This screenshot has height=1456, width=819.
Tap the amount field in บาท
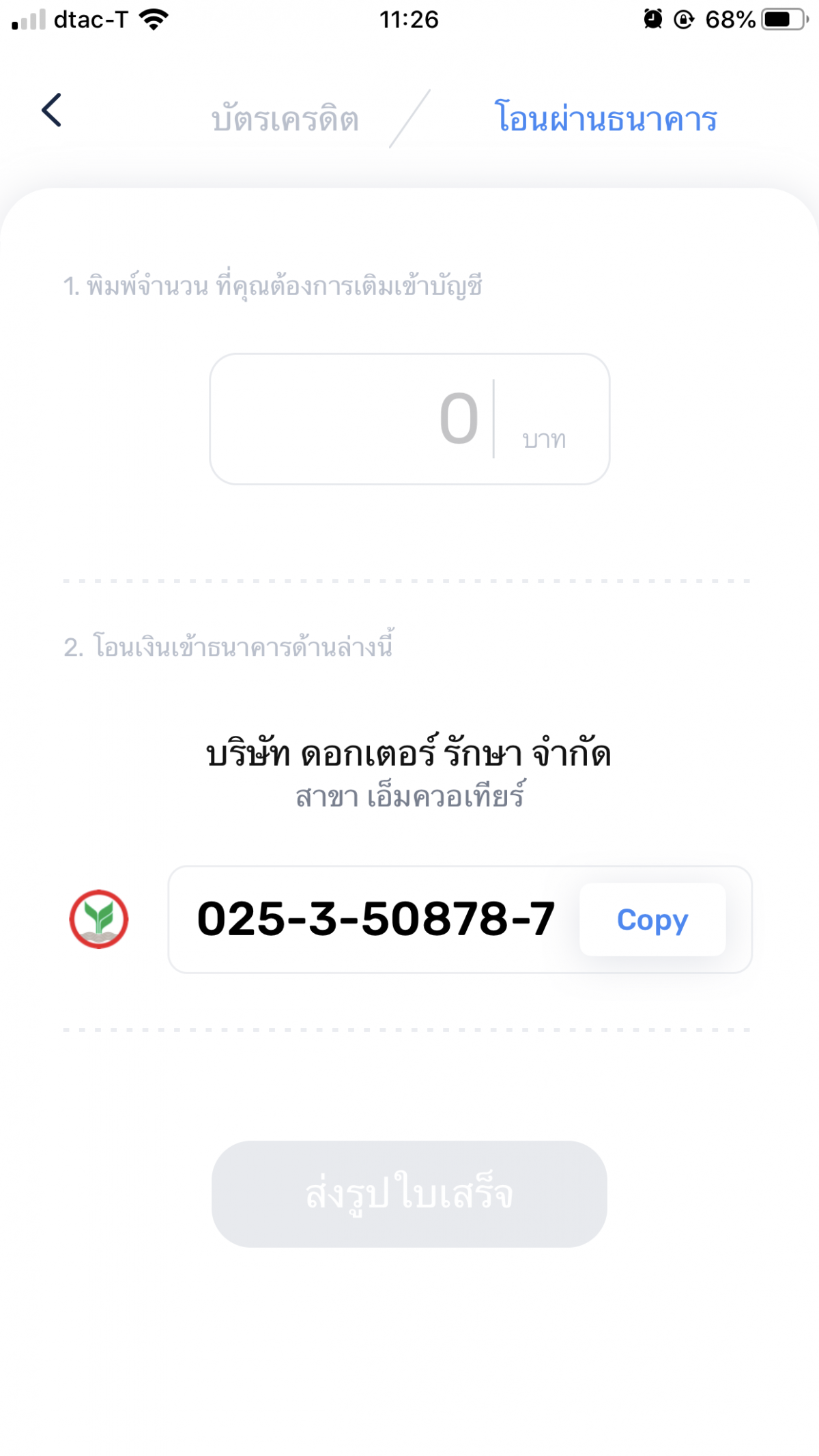point(409,419)
